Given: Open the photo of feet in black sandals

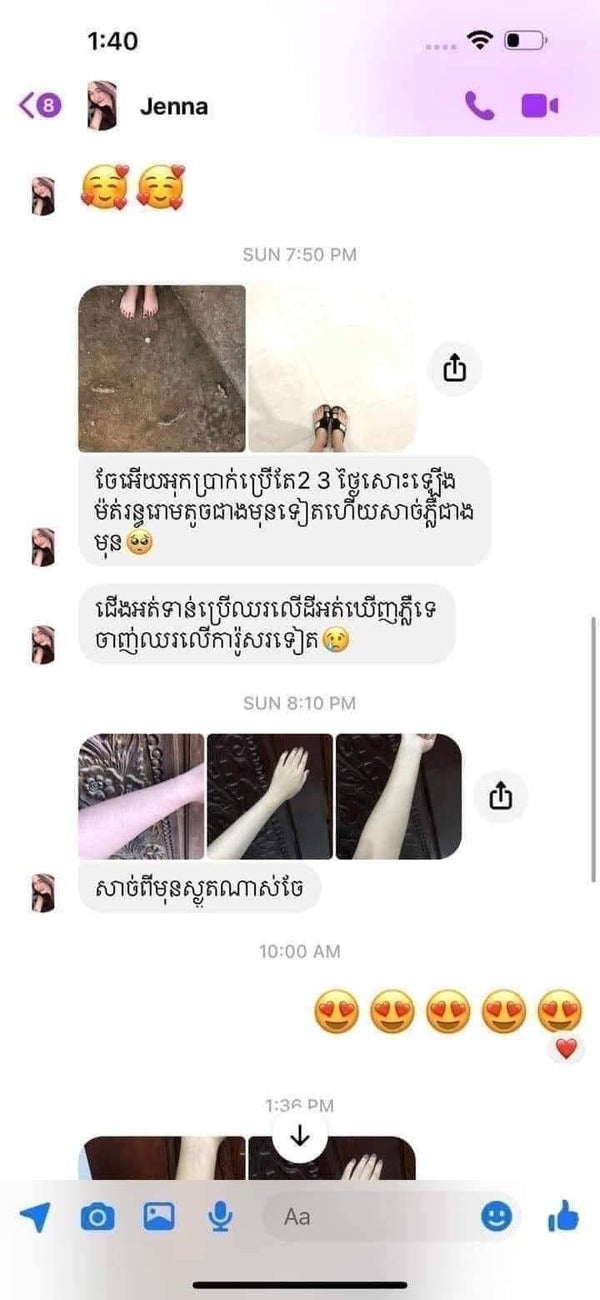Looking at the screenshot, I should point(332,368).
